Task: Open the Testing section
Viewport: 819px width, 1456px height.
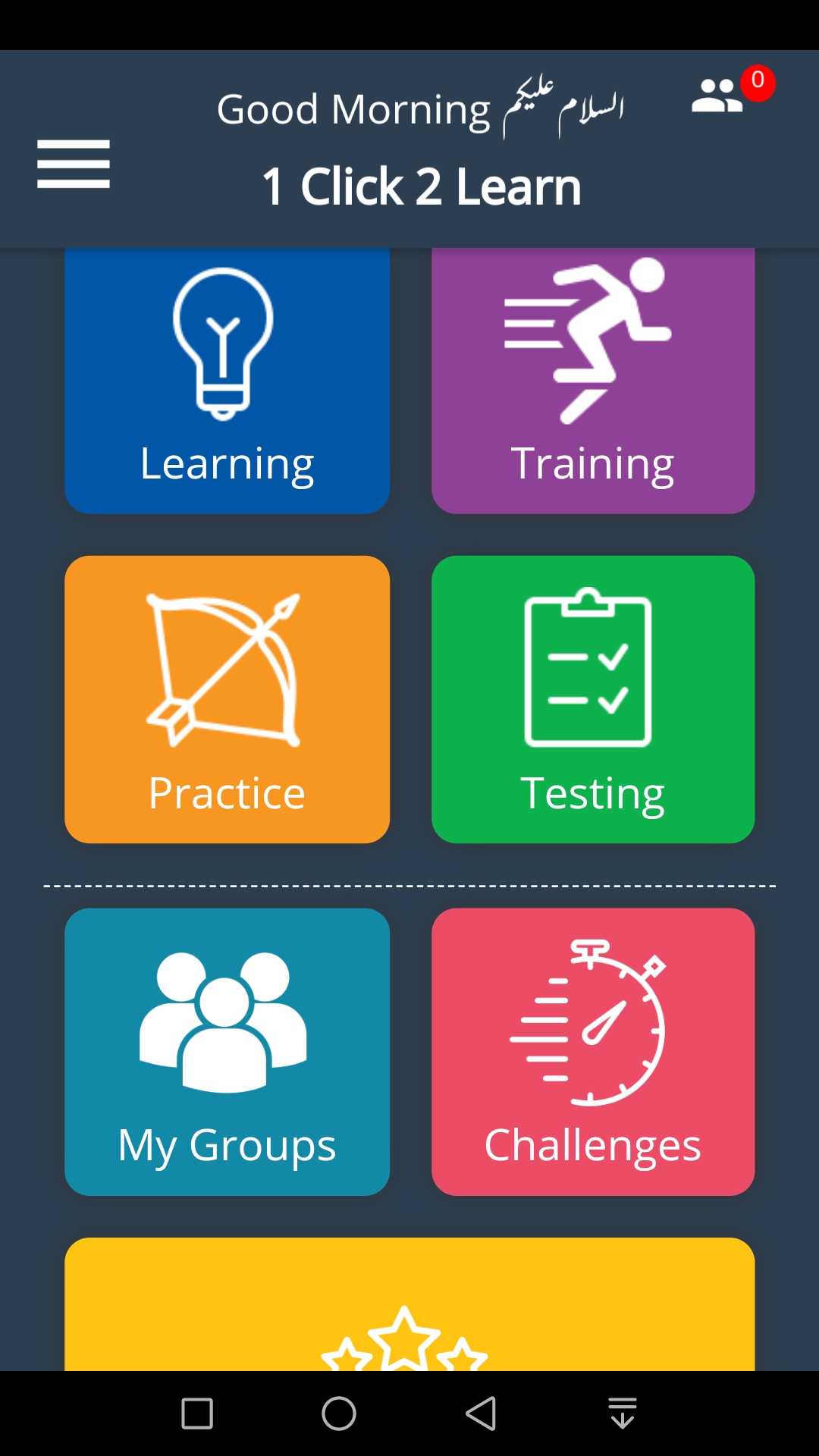Action: [x=593, y=699]
